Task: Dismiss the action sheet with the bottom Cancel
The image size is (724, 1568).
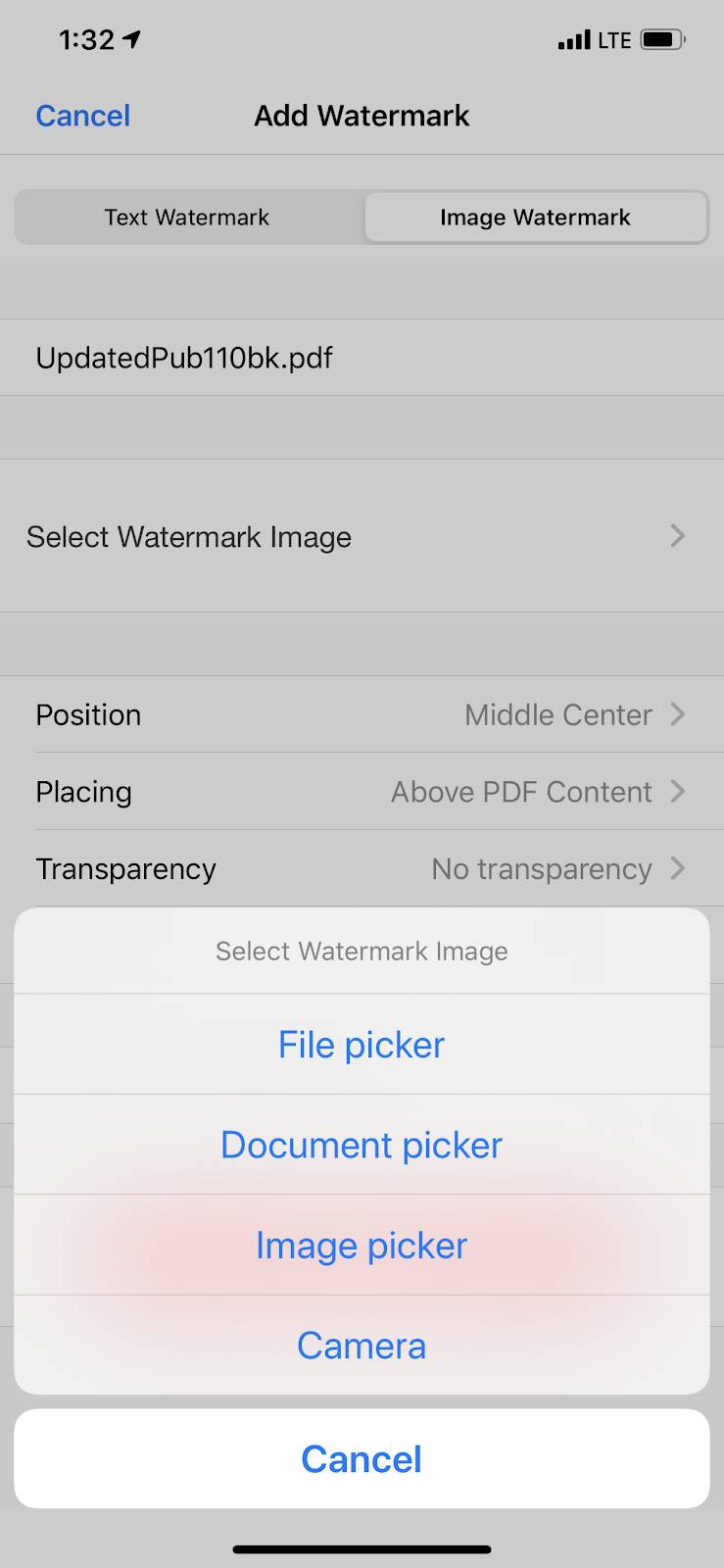Action: pos(362,1459)
